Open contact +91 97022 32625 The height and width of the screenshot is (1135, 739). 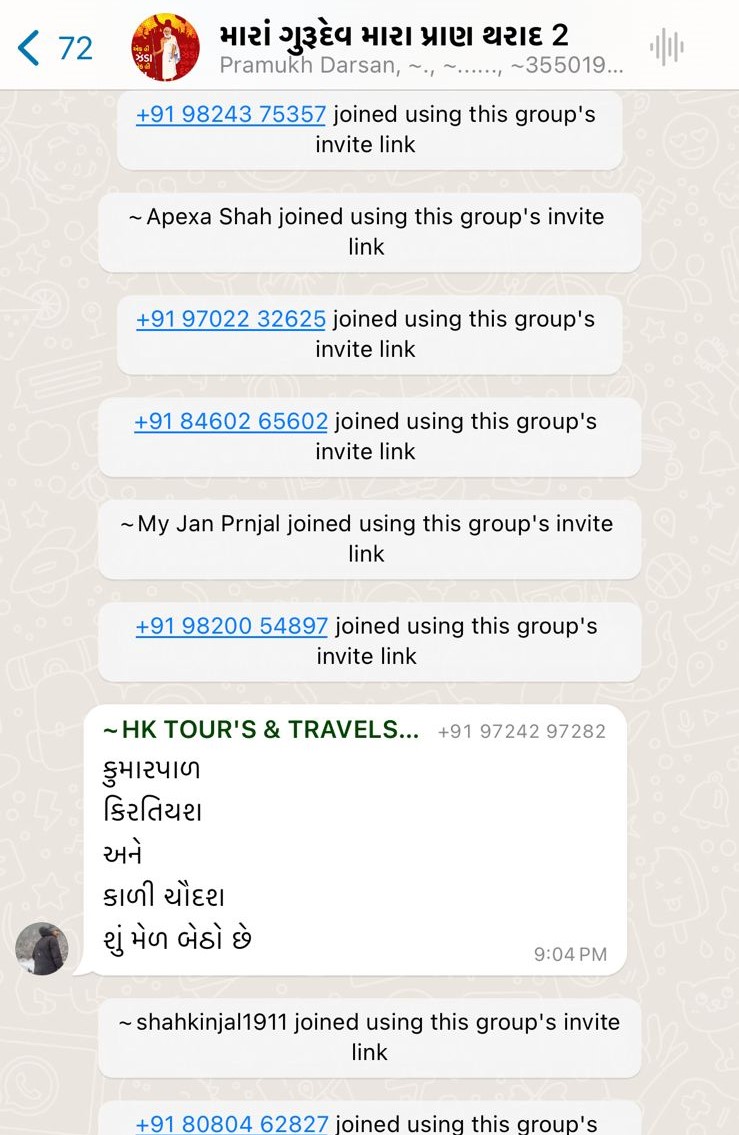[x=231, y=320]
